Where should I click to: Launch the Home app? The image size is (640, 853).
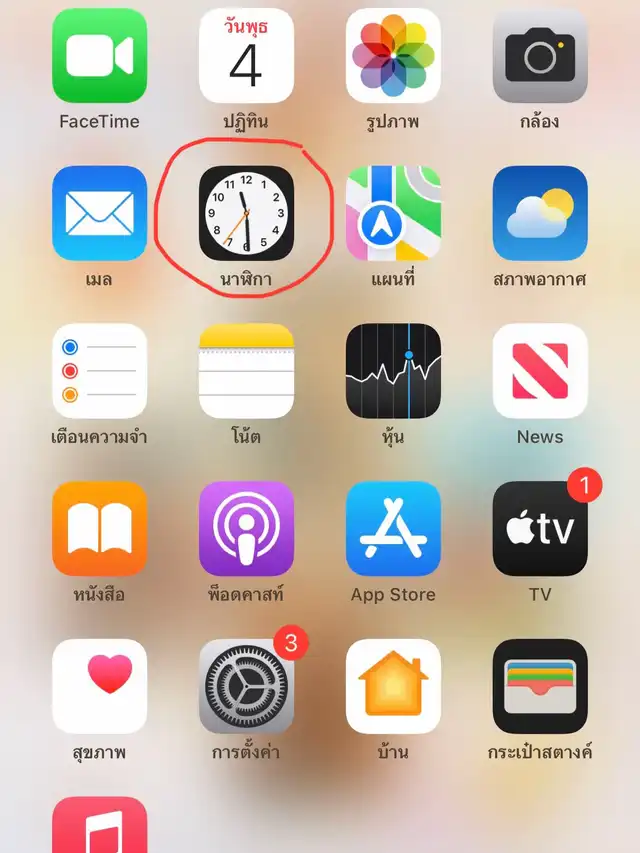pyautogui.click(x=393, y=687)
